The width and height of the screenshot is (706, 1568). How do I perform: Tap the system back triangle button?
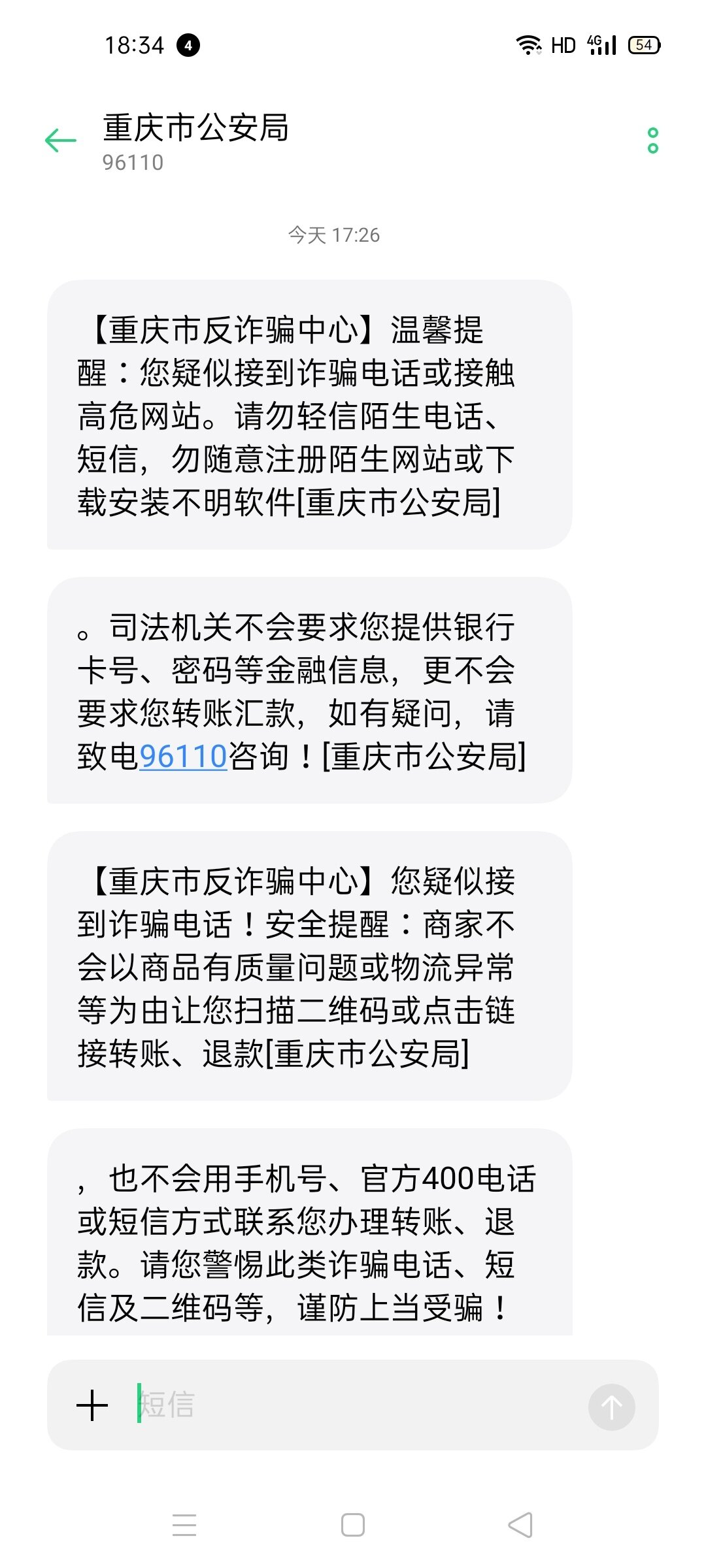click(x=521, y=1525)
